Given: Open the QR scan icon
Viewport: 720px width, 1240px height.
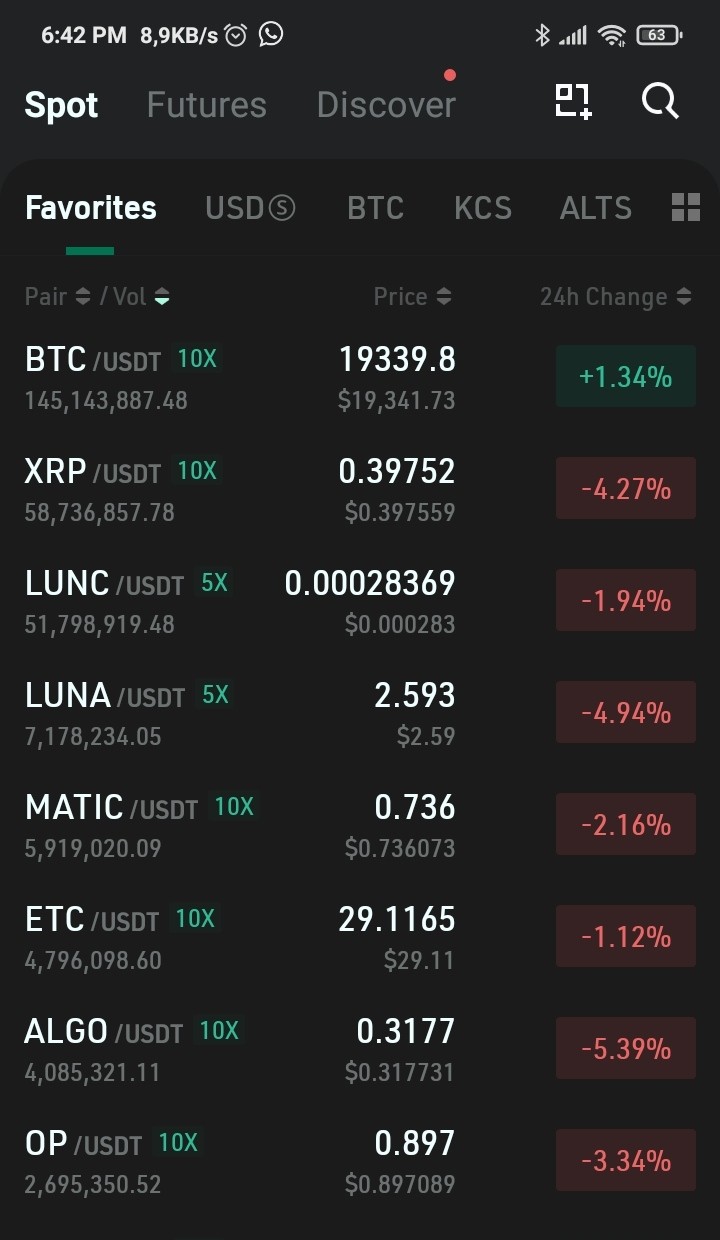Looking at the screenshot, I should point(573,102).
